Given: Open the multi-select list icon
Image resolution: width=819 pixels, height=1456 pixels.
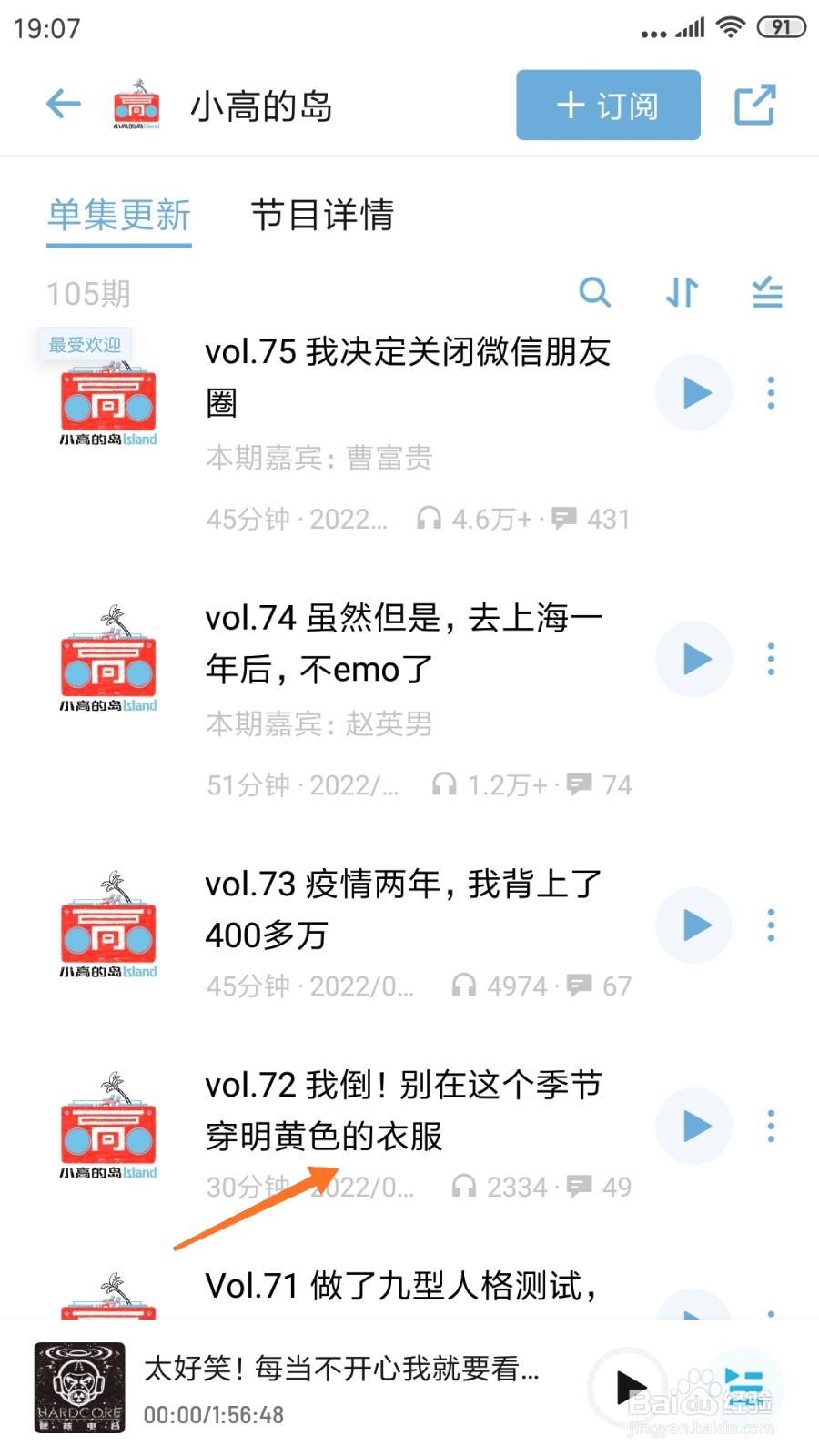Looking at the screenshot, I should tap(767, 292).
